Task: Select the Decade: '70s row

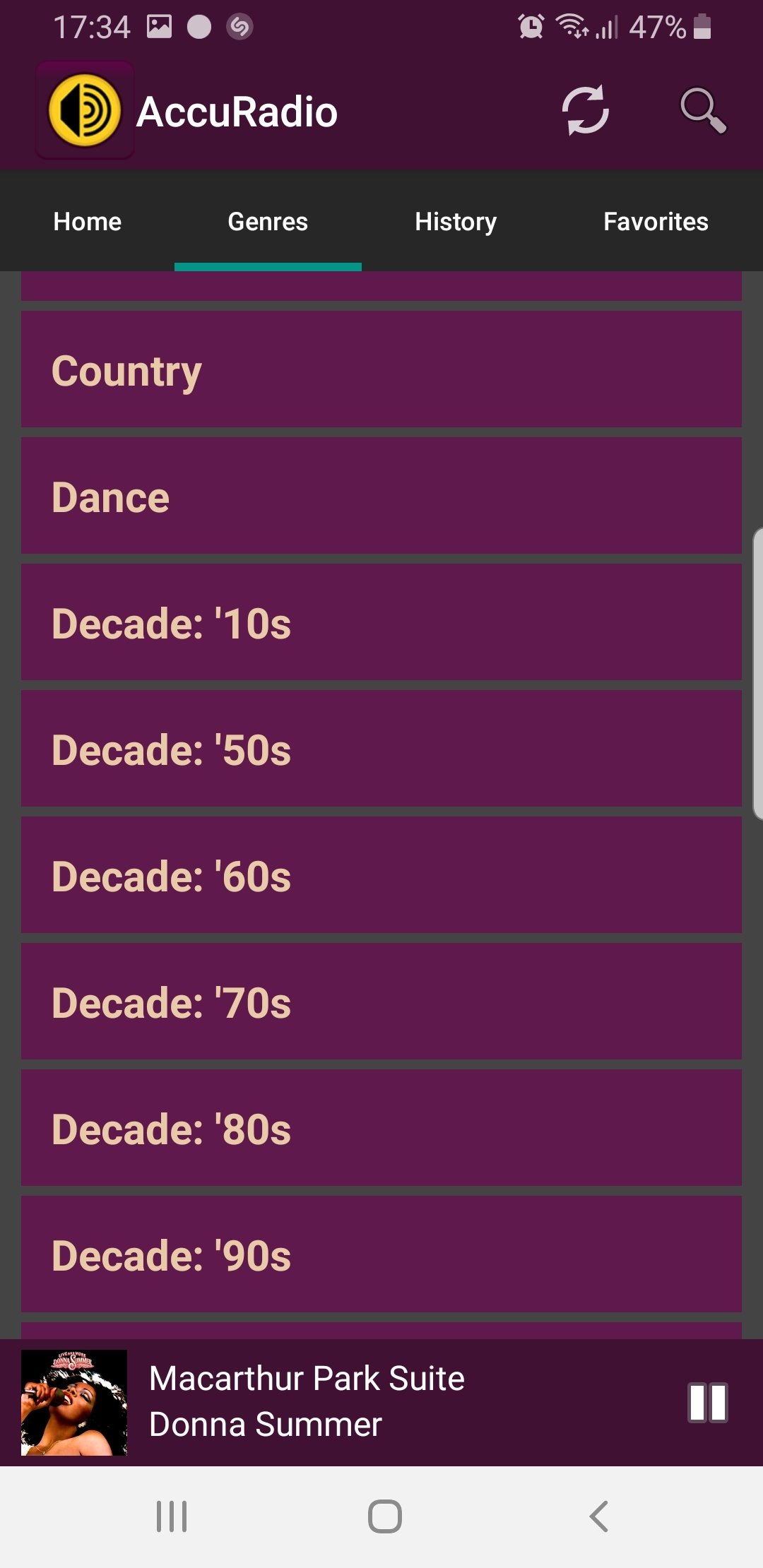Action: coord(381,1001)
